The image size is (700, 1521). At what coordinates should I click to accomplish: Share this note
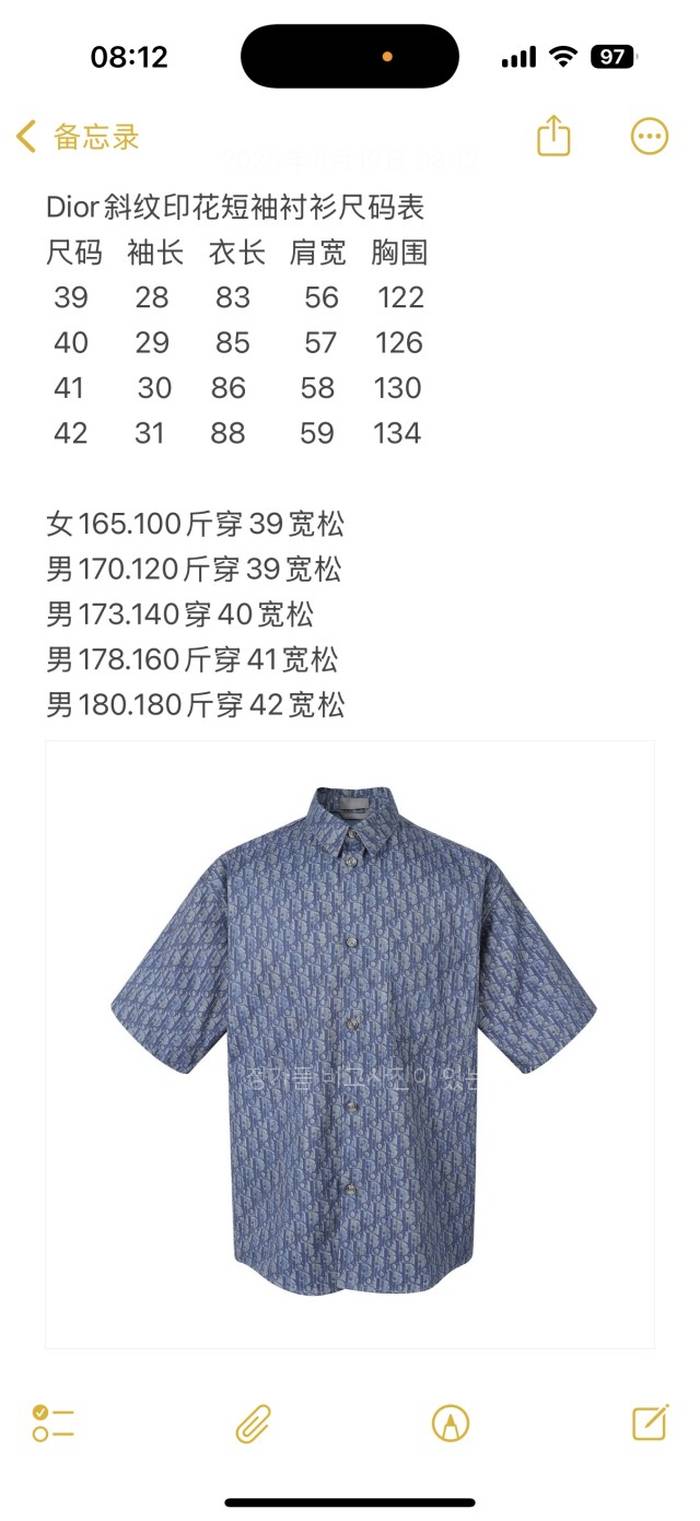[553, 136]
